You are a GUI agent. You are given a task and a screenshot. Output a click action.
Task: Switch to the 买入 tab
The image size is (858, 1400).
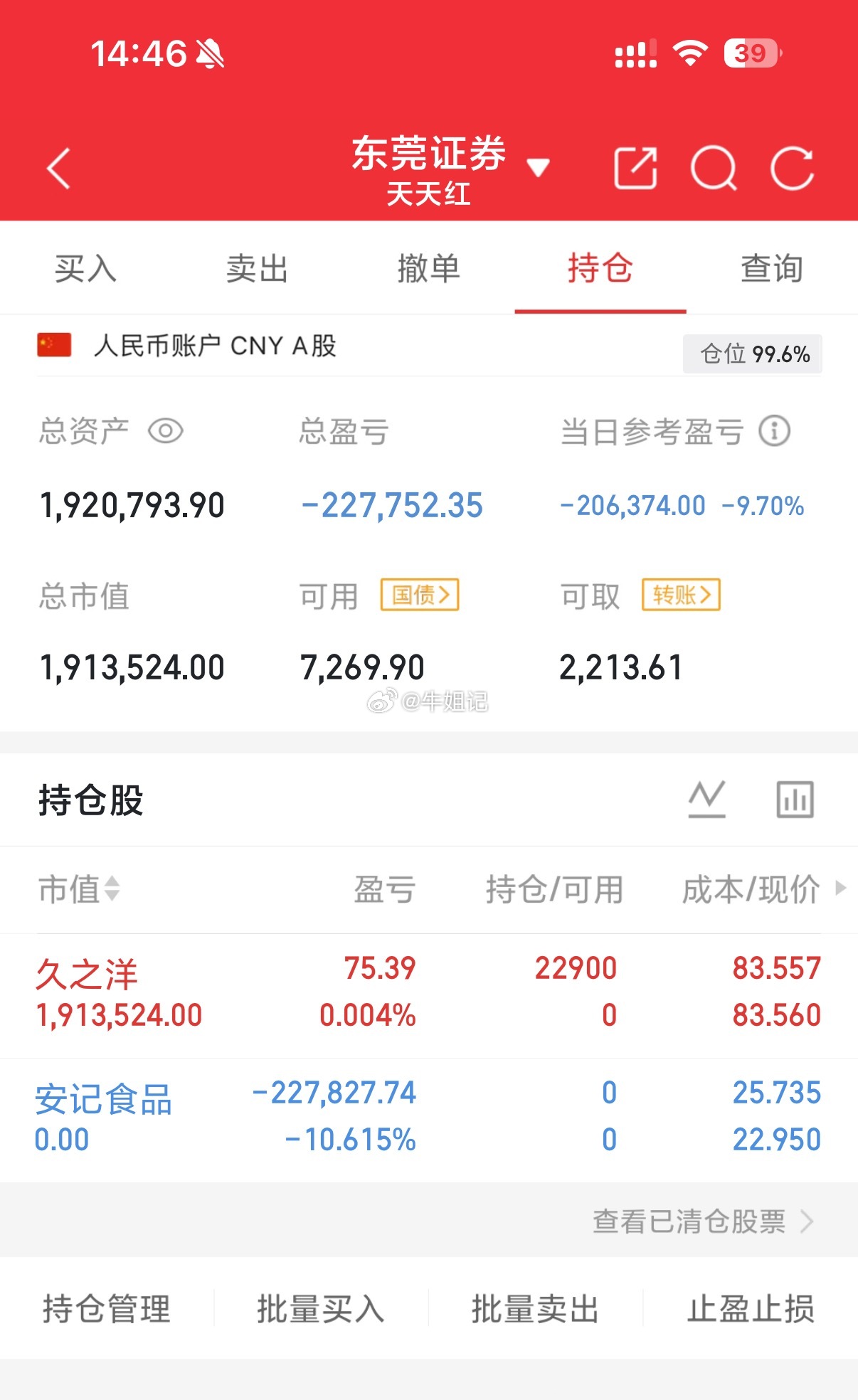coord(85,269)
